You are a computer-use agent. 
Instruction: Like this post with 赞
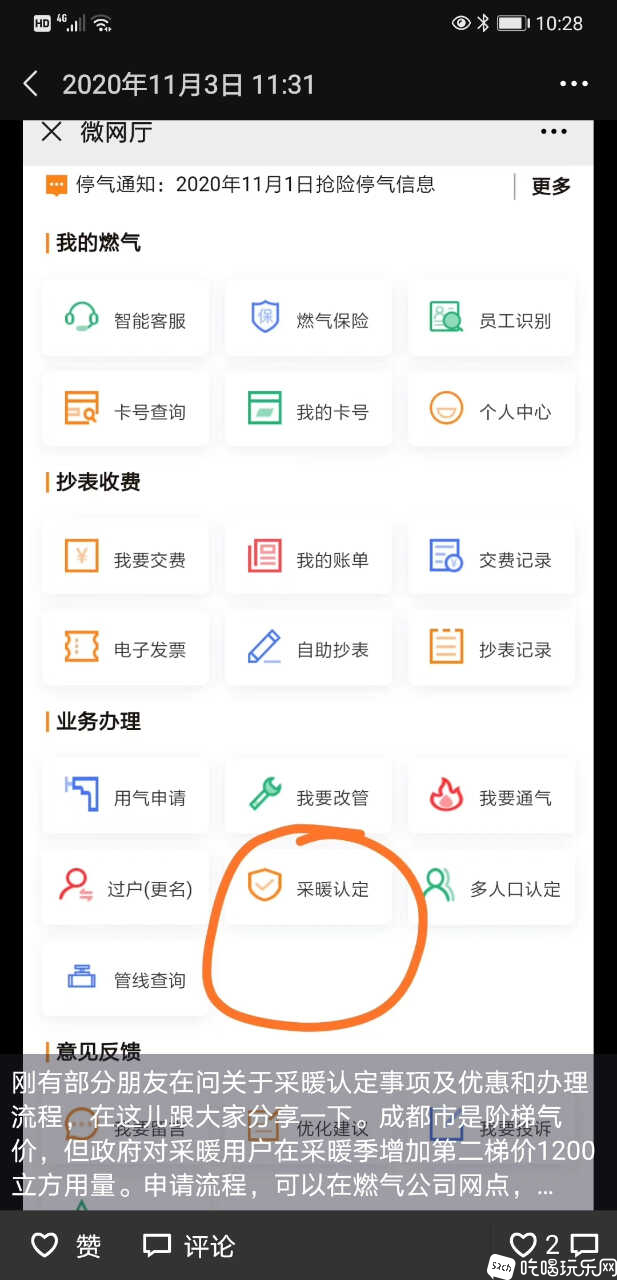[x=67, y=1245]
